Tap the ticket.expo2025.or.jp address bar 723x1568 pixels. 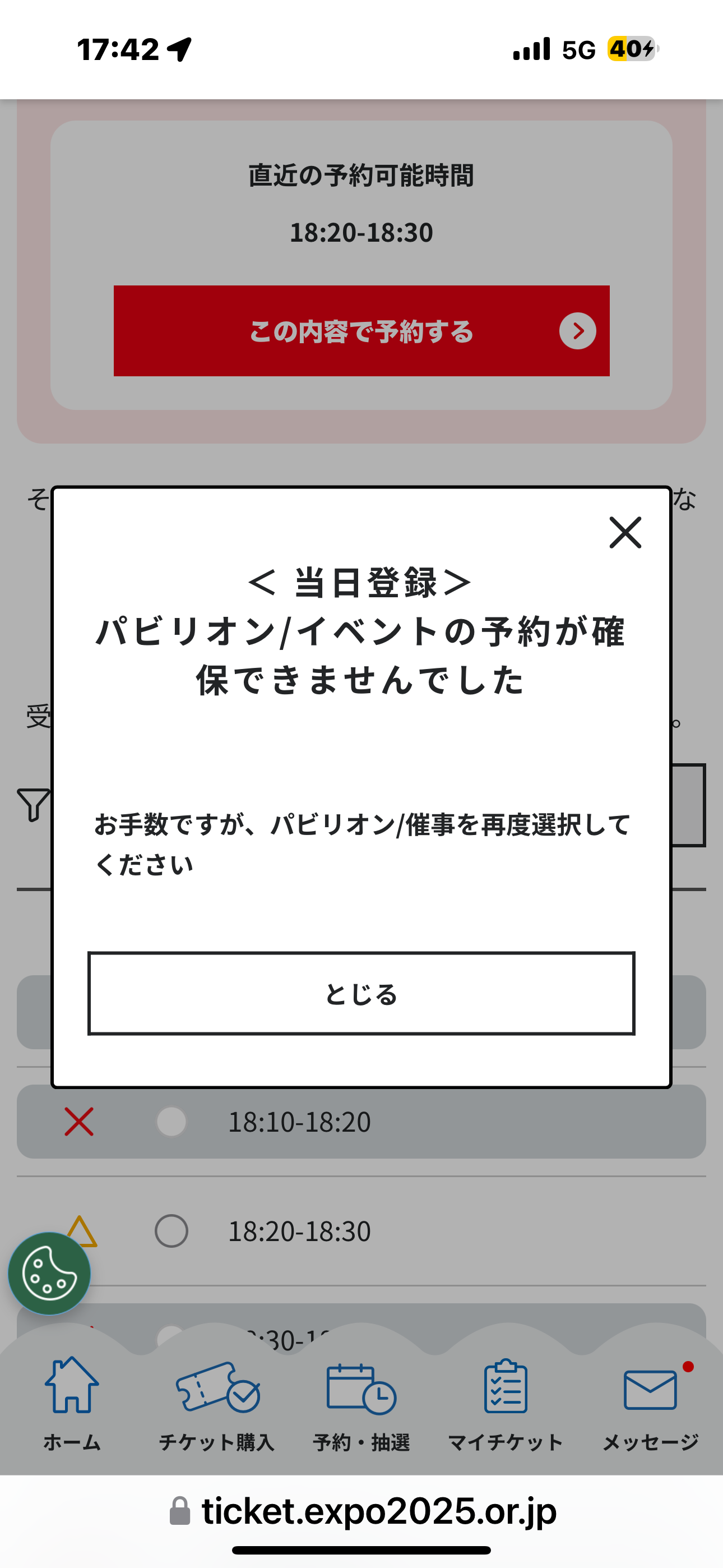click(x=361, y=1511)
